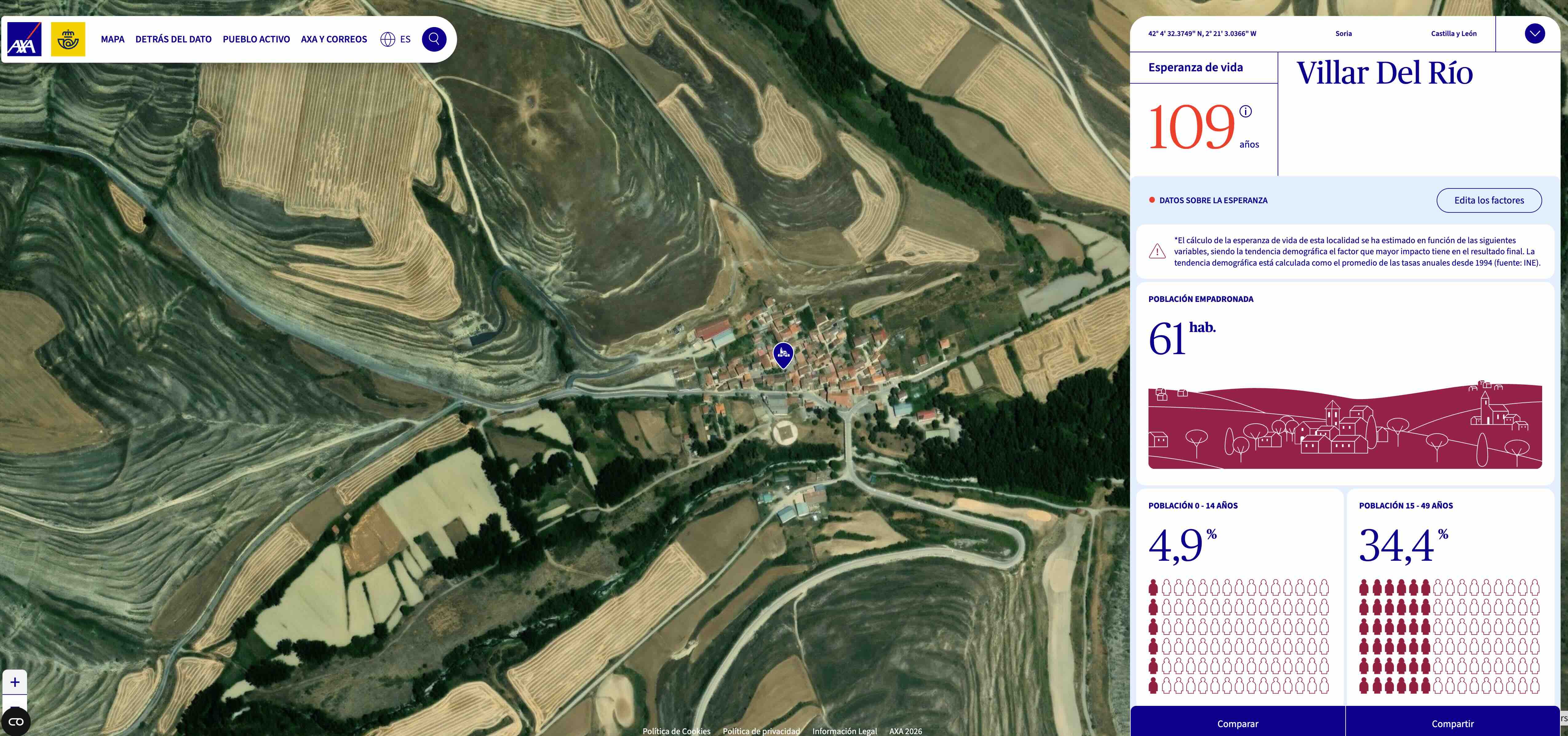Go to DETRÁS DEL DATO section
This screenshot has height=736, width=1568.
click(x=173, y=40)
